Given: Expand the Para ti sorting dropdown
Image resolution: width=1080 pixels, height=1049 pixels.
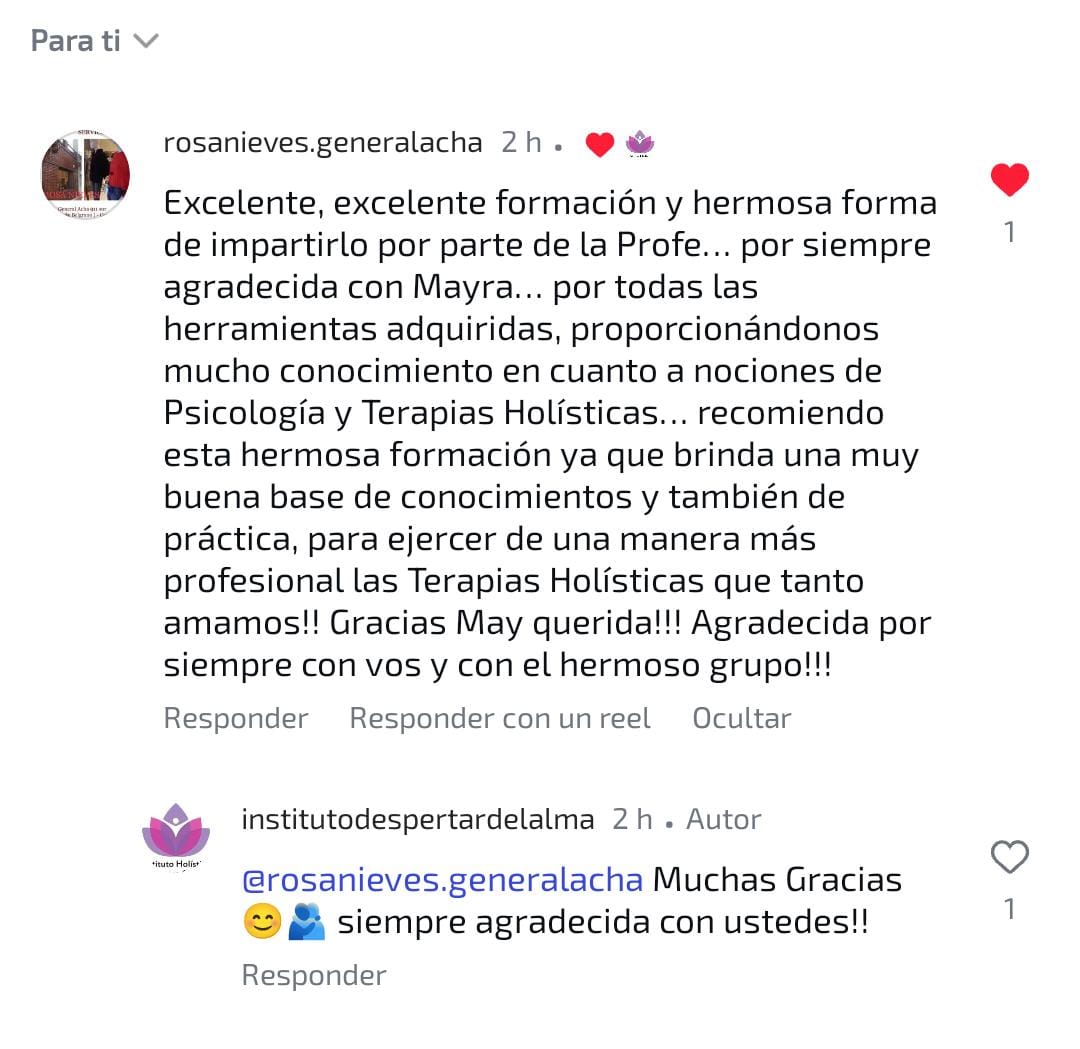Looking at the screenshot, I should [95, 41].
